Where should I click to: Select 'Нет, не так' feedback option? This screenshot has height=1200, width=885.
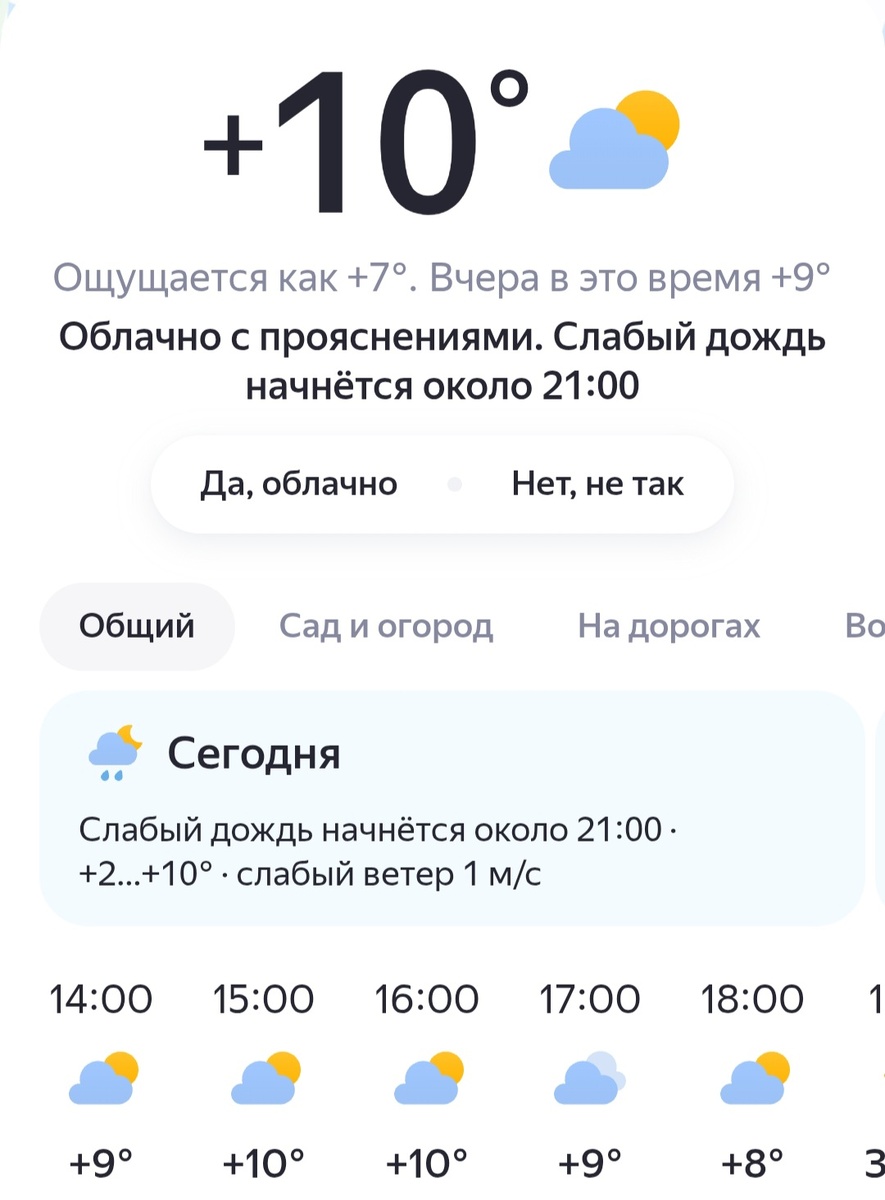click(598, 483)
